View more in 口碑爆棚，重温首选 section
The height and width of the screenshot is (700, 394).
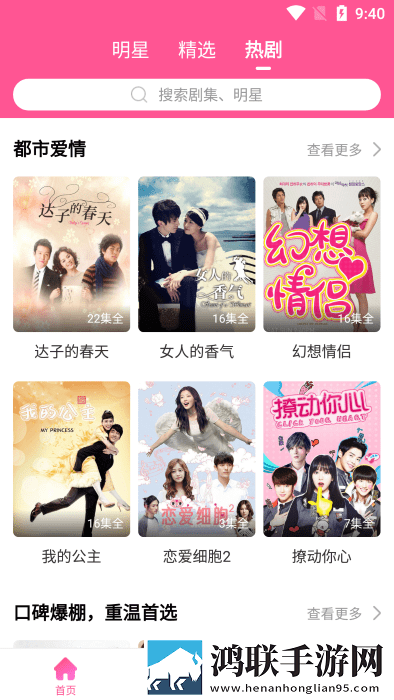pyautogui.click(x=344, y=613)
